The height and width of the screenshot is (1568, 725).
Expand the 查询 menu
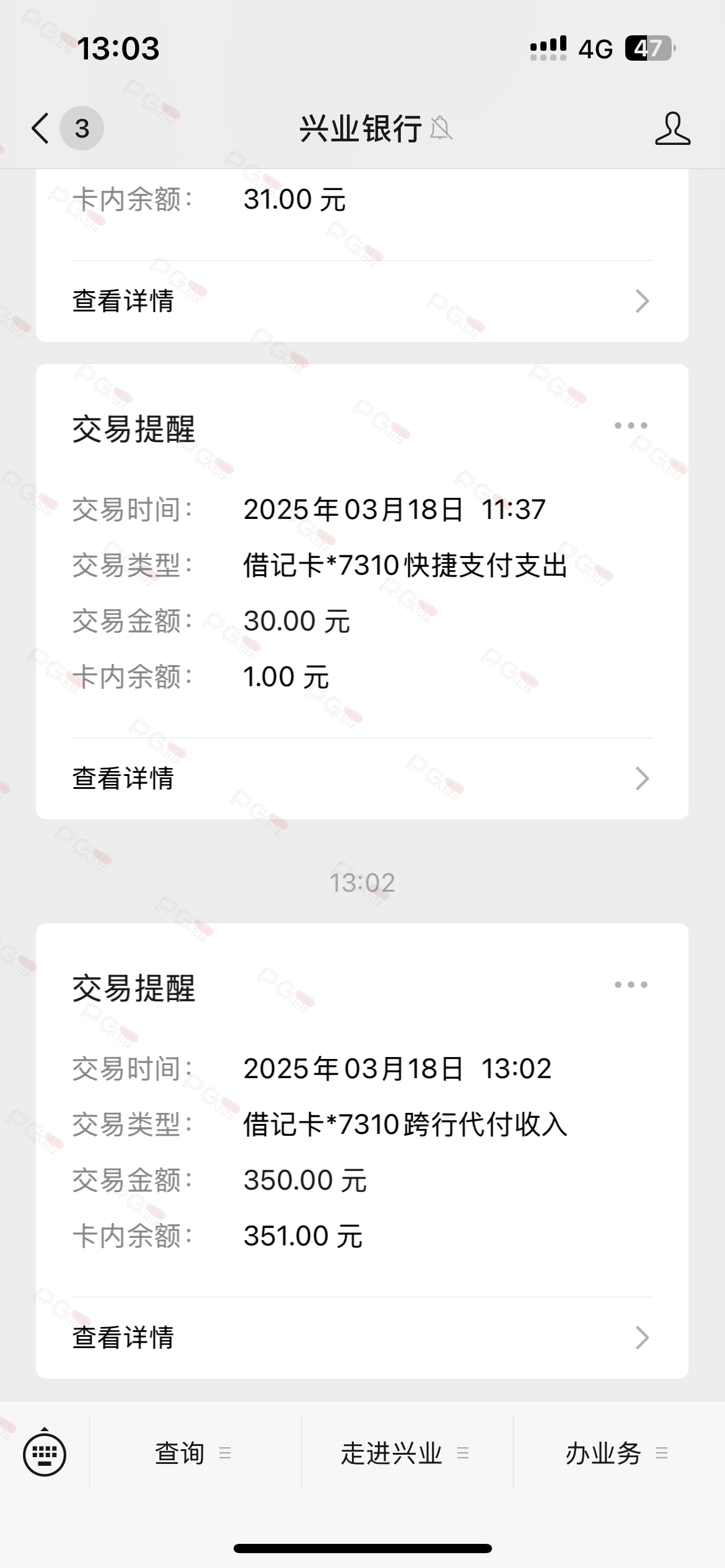point(195,1453)
